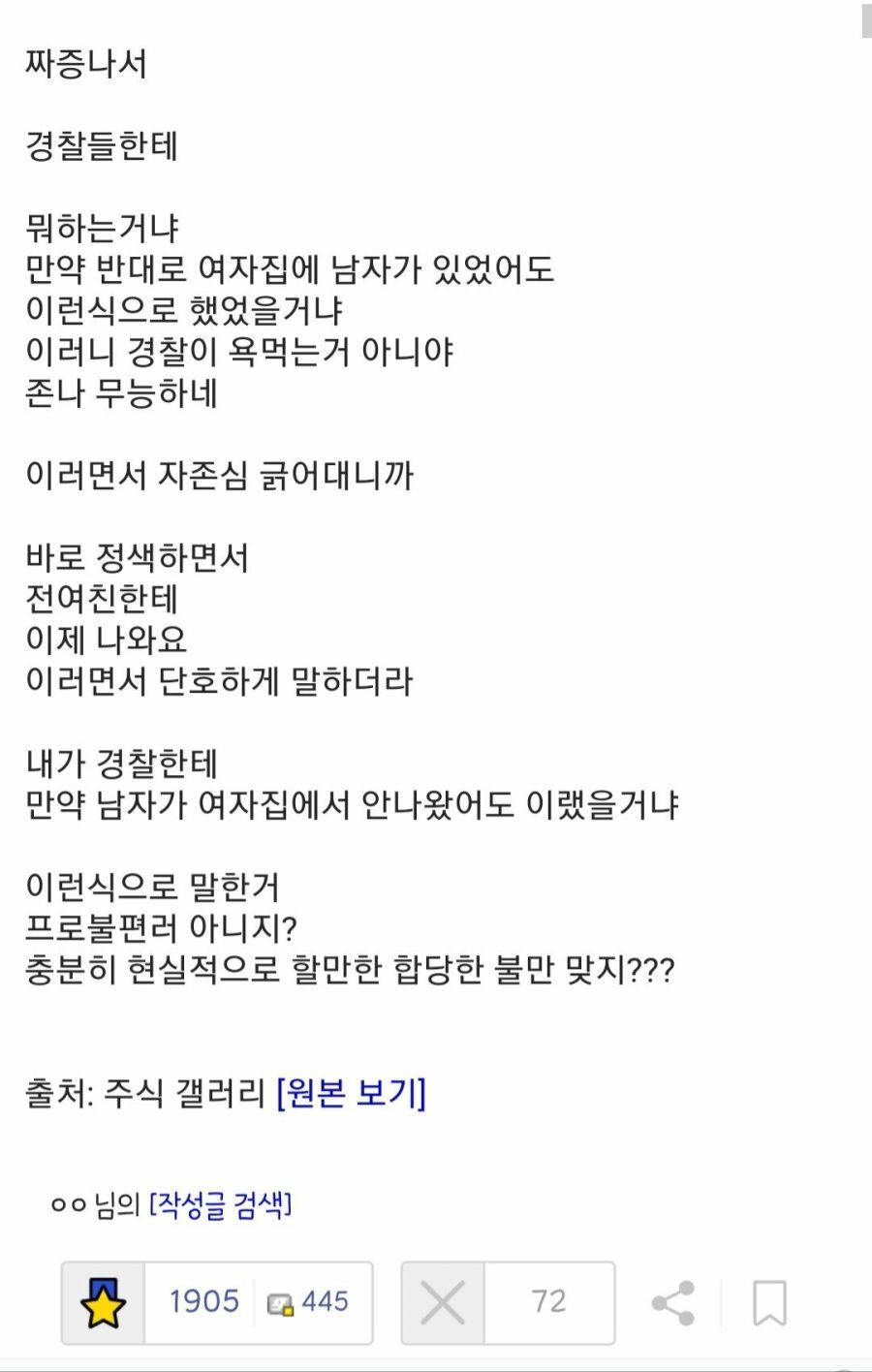
Task: Open the 원본 보기 link
Action: pyautogui.click(x=351, y=1093)
